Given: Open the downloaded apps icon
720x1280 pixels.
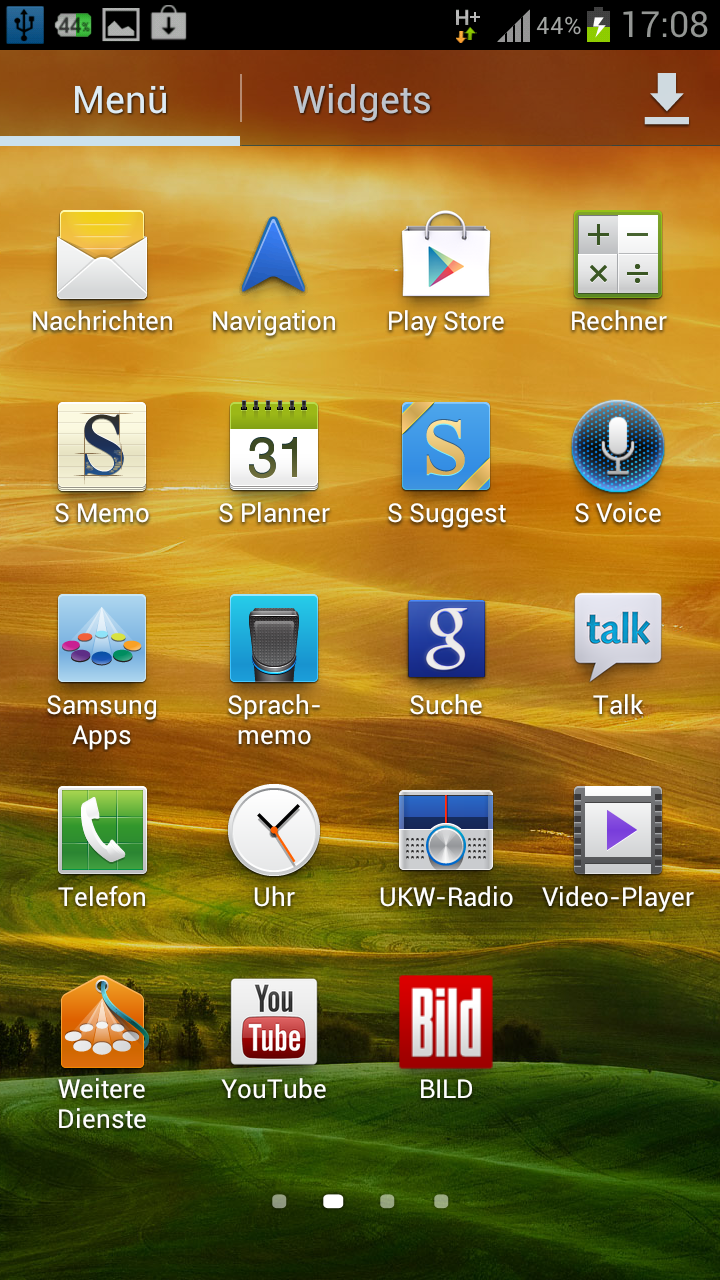Looking at the screenshot, I should click(x=666, y=100).
